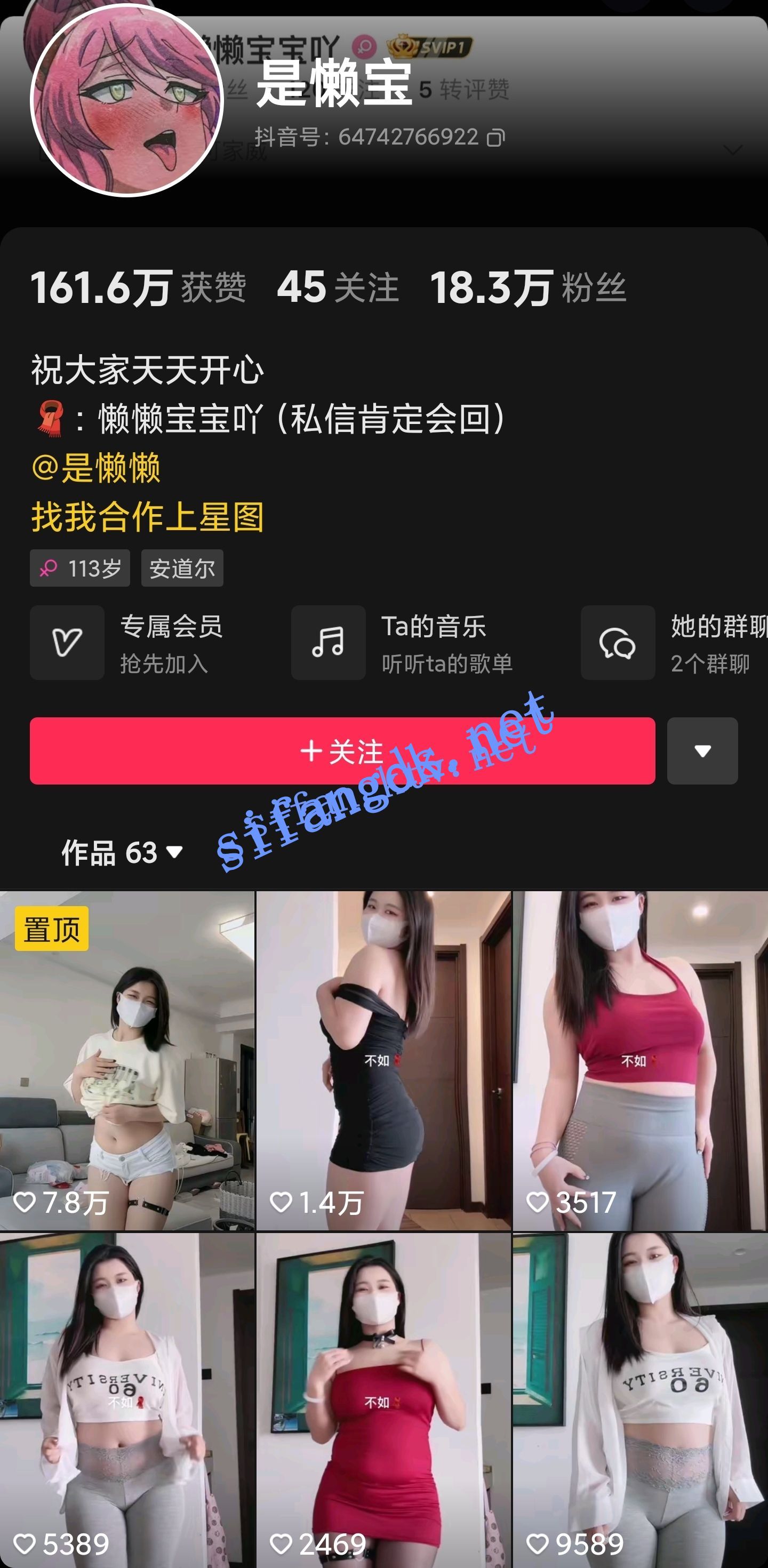Open the profile avatar picture
Screen dimensions: 768x1568
click(x=126, y=100)
